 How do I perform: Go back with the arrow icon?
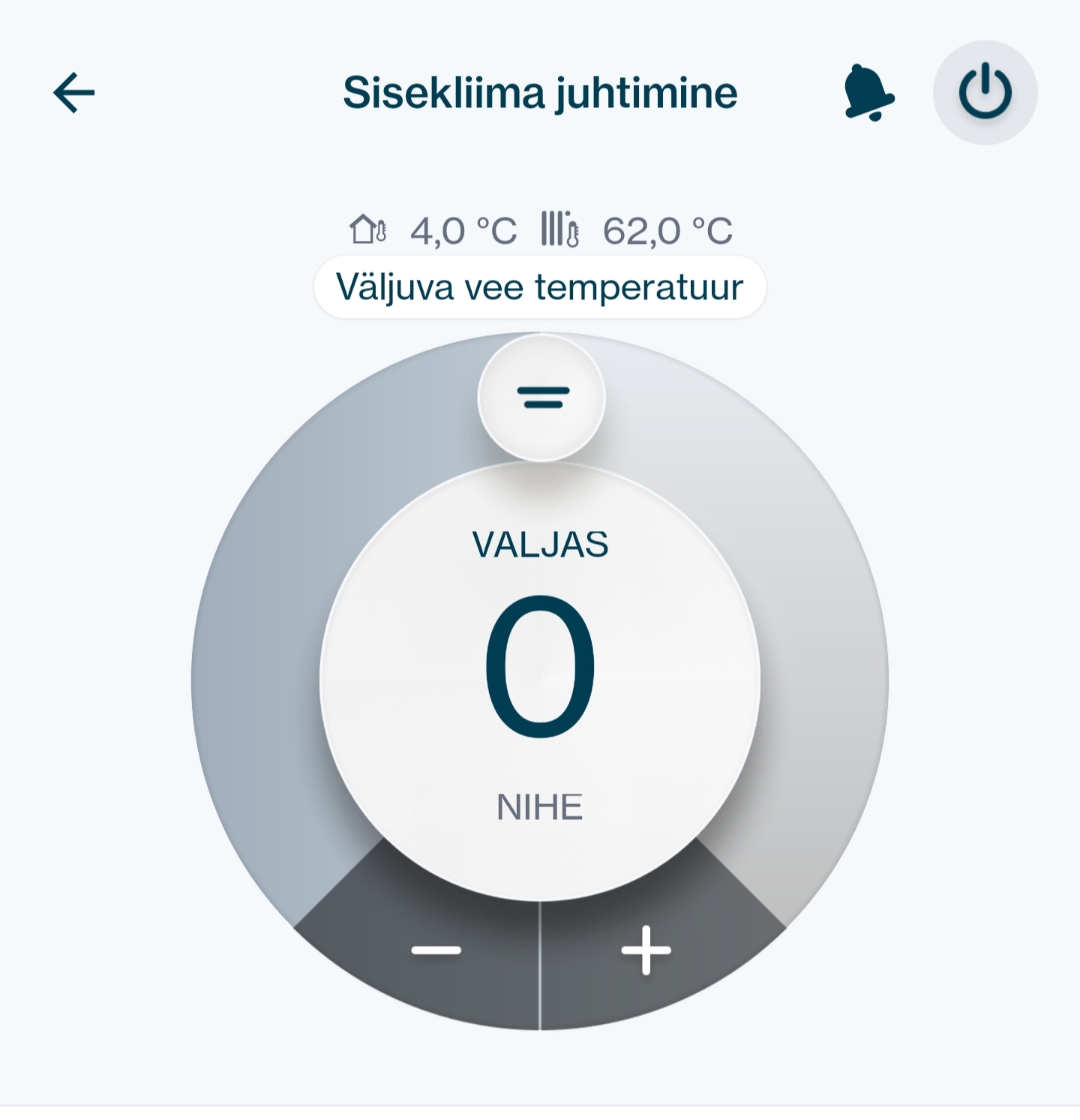coord(74,93)
